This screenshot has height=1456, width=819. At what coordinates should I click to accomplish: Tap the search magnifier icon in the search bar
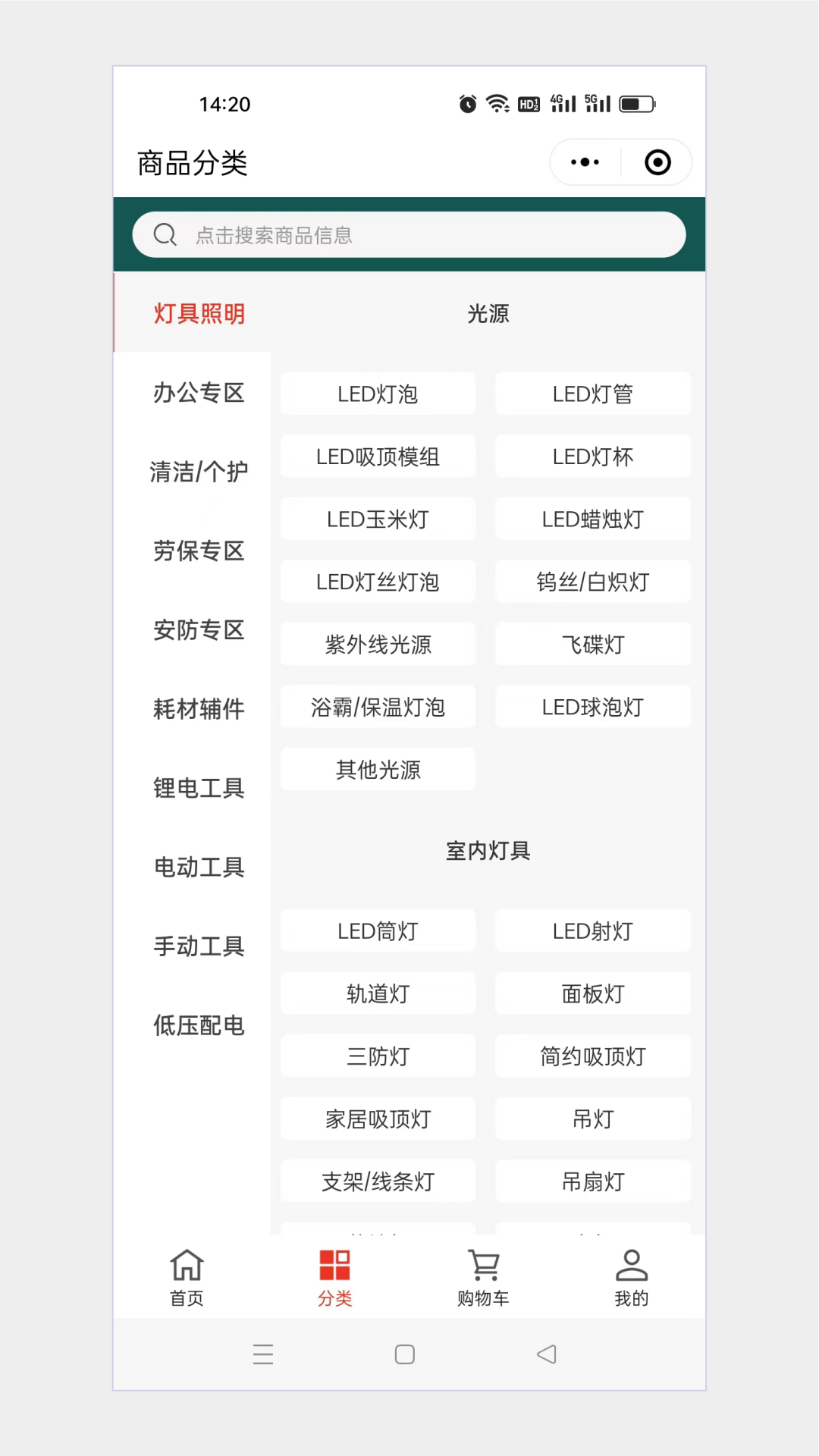(165, 234)
